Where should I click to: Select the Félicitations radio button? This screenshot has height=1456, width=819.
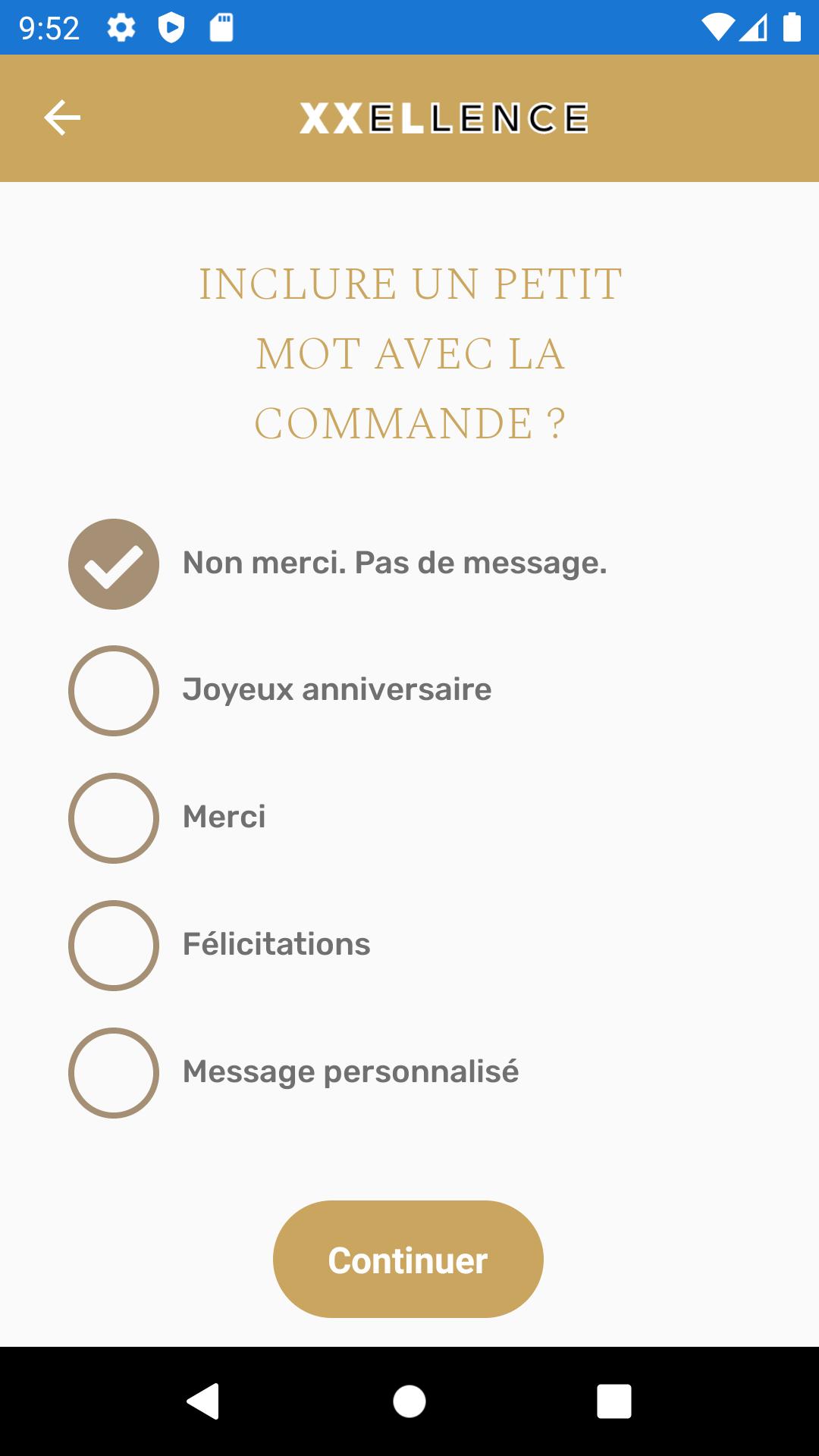click(114, 946)
